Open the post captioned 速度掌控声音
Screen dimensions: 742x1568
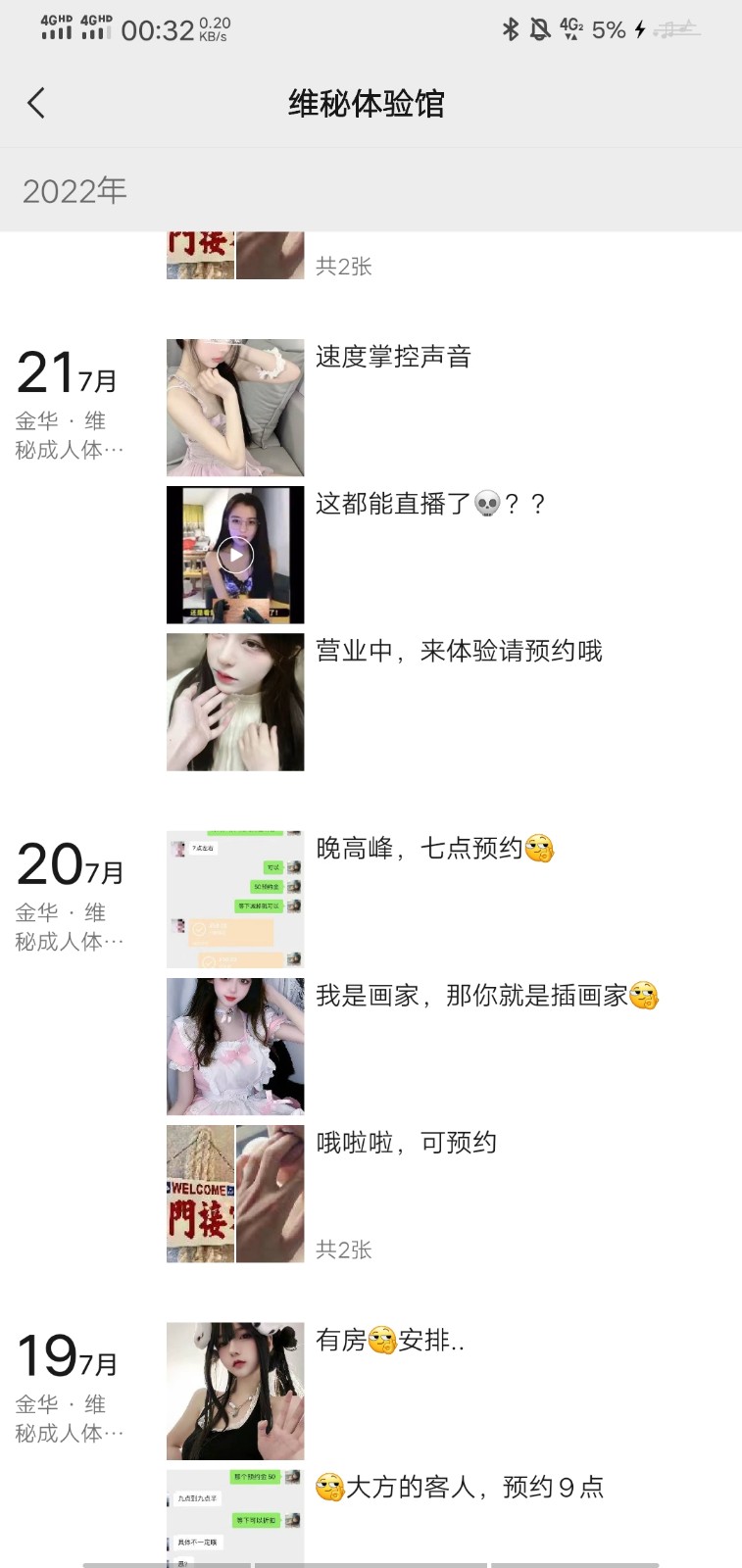click(235, 407)
